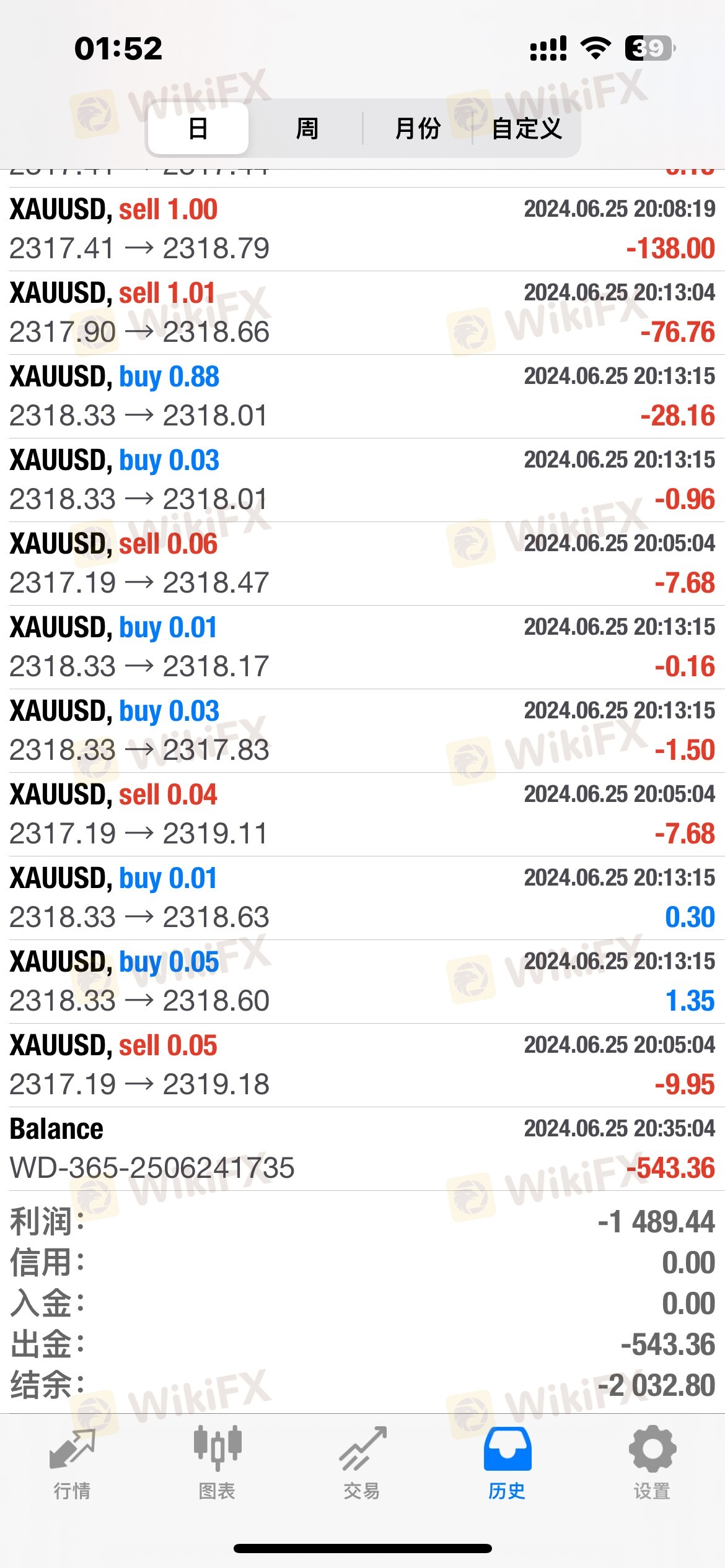The image size is (725, 1568).
Task: Open the 设置 settings tab
Action: click(x=652, y=1464)
